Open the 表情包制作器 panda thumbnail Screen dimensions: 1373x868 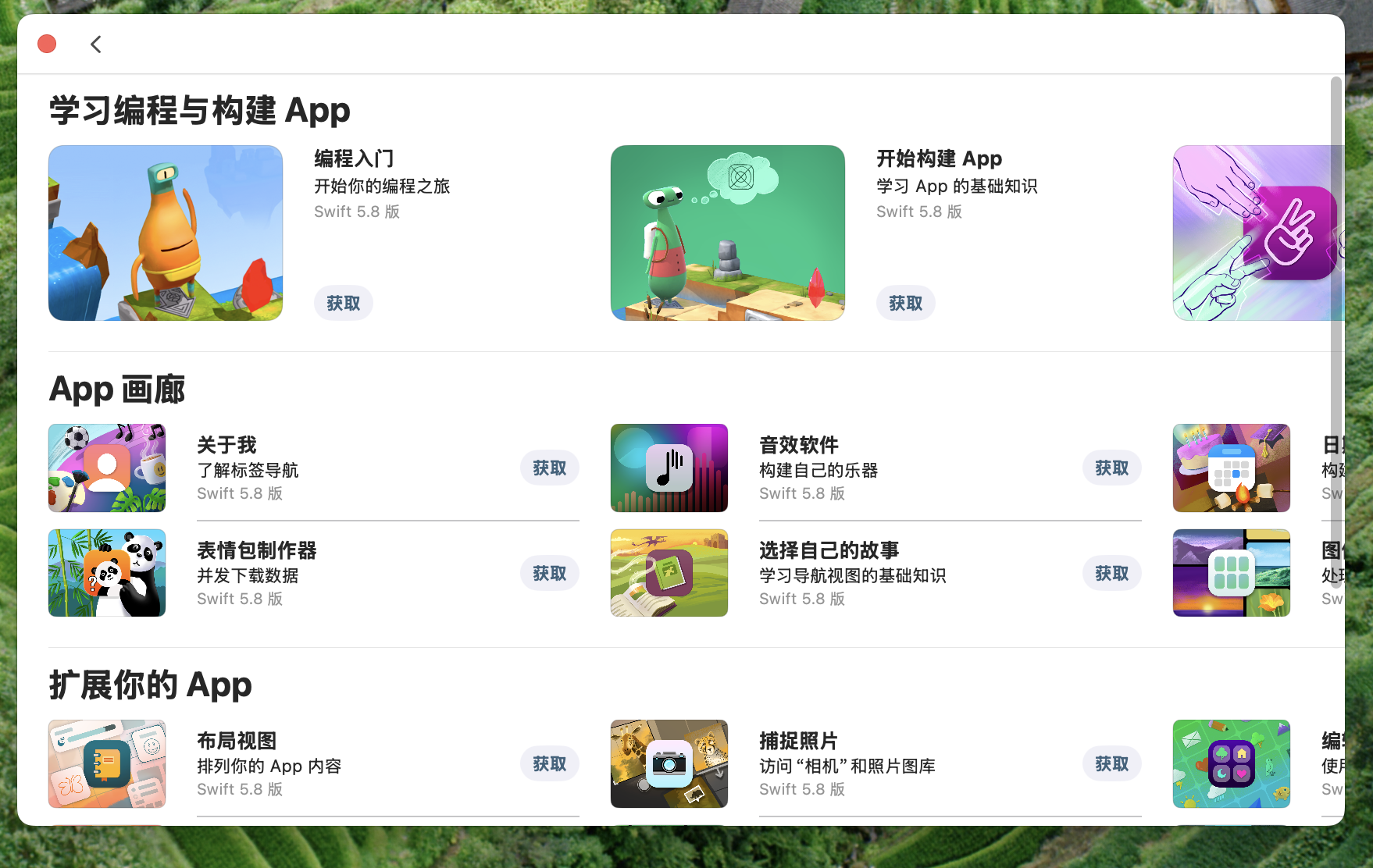[107, 573]
